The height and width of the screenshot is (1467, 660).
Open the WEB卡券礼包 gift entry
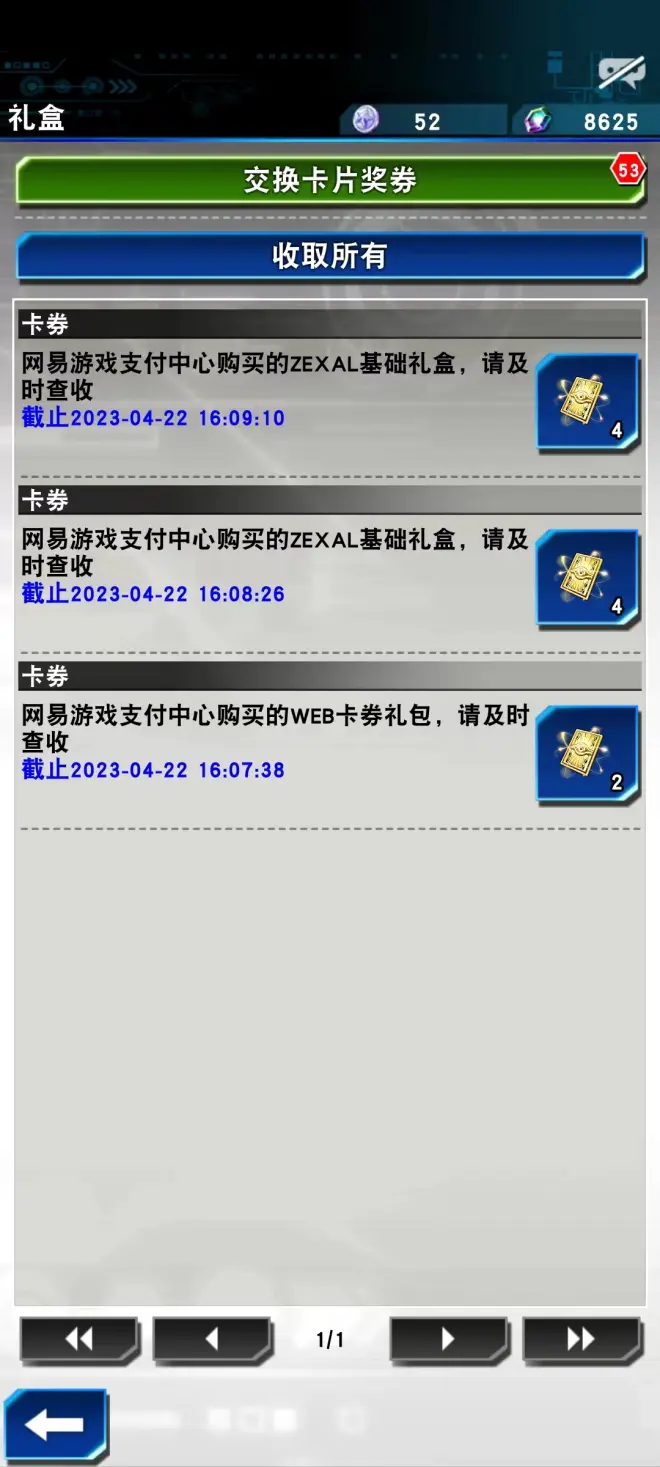coord(586,755)
